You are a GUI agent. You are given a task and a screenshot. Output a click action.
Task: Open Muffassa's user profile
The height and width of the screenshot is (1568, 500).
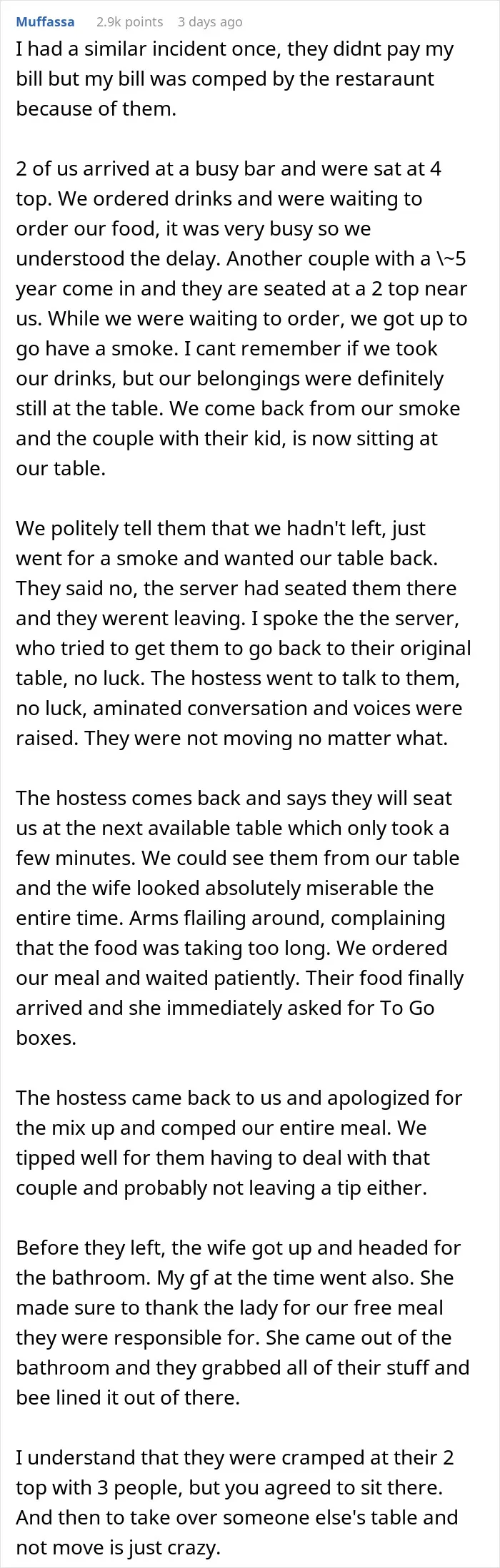point(45,22)
